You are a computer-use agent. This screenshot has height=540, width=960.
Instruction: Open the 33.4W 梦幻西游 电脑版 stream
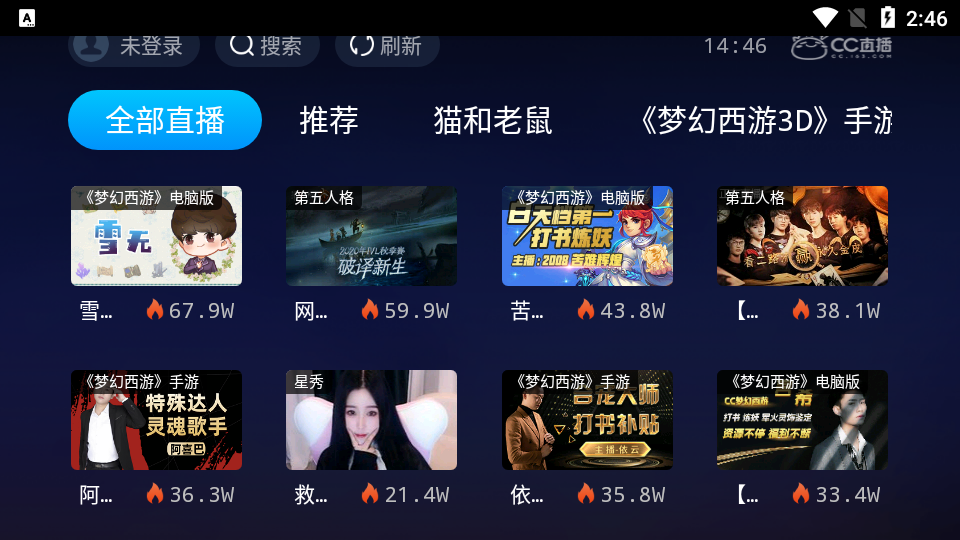pyautogui.click(x=802, y=420)
